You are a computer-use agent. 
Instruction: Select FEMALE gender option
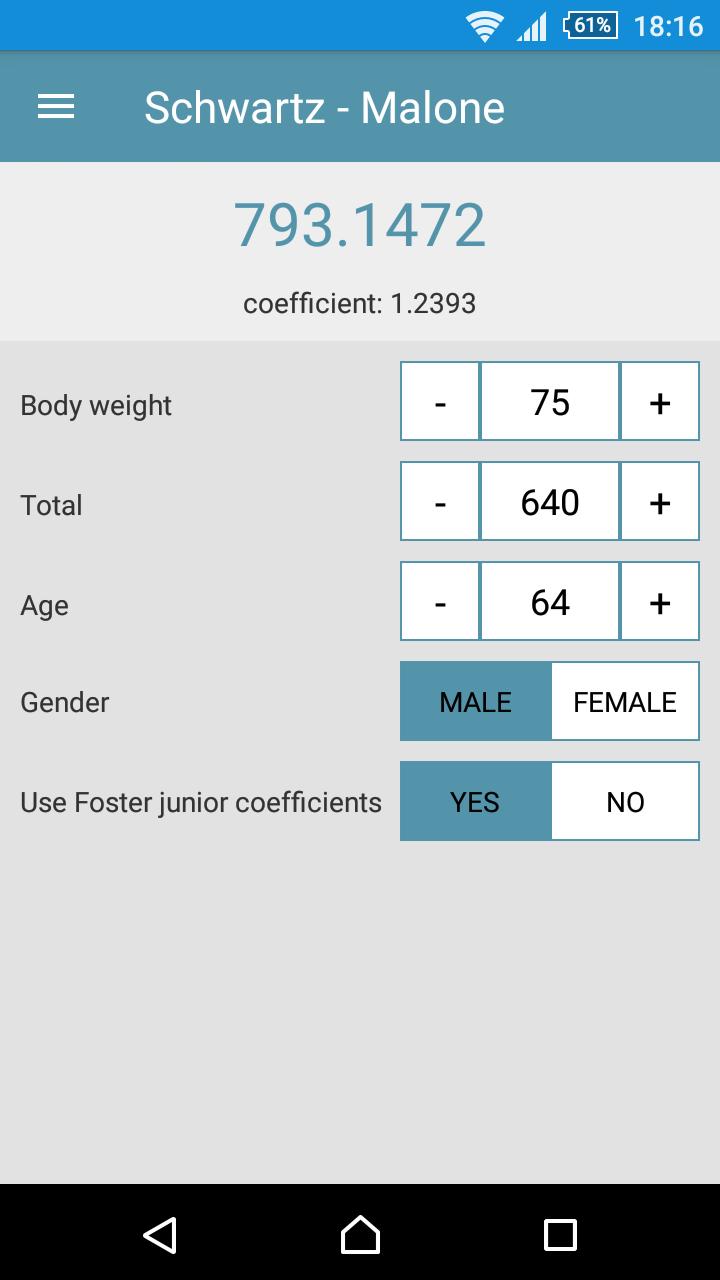(624, 701)
